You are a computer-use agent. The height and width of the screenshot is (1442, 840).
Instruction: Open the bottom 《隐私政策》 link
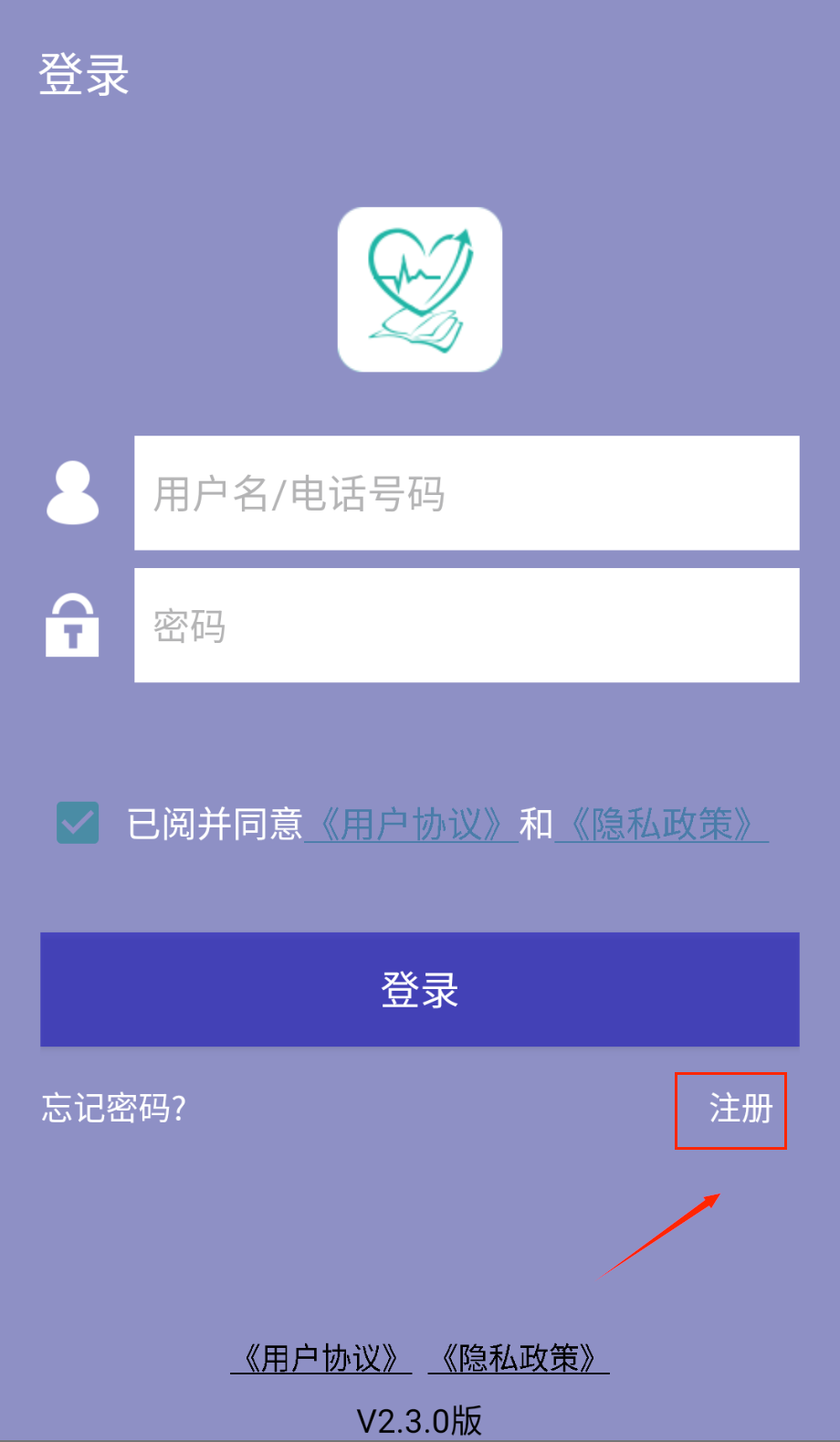tap(518, 1358)
